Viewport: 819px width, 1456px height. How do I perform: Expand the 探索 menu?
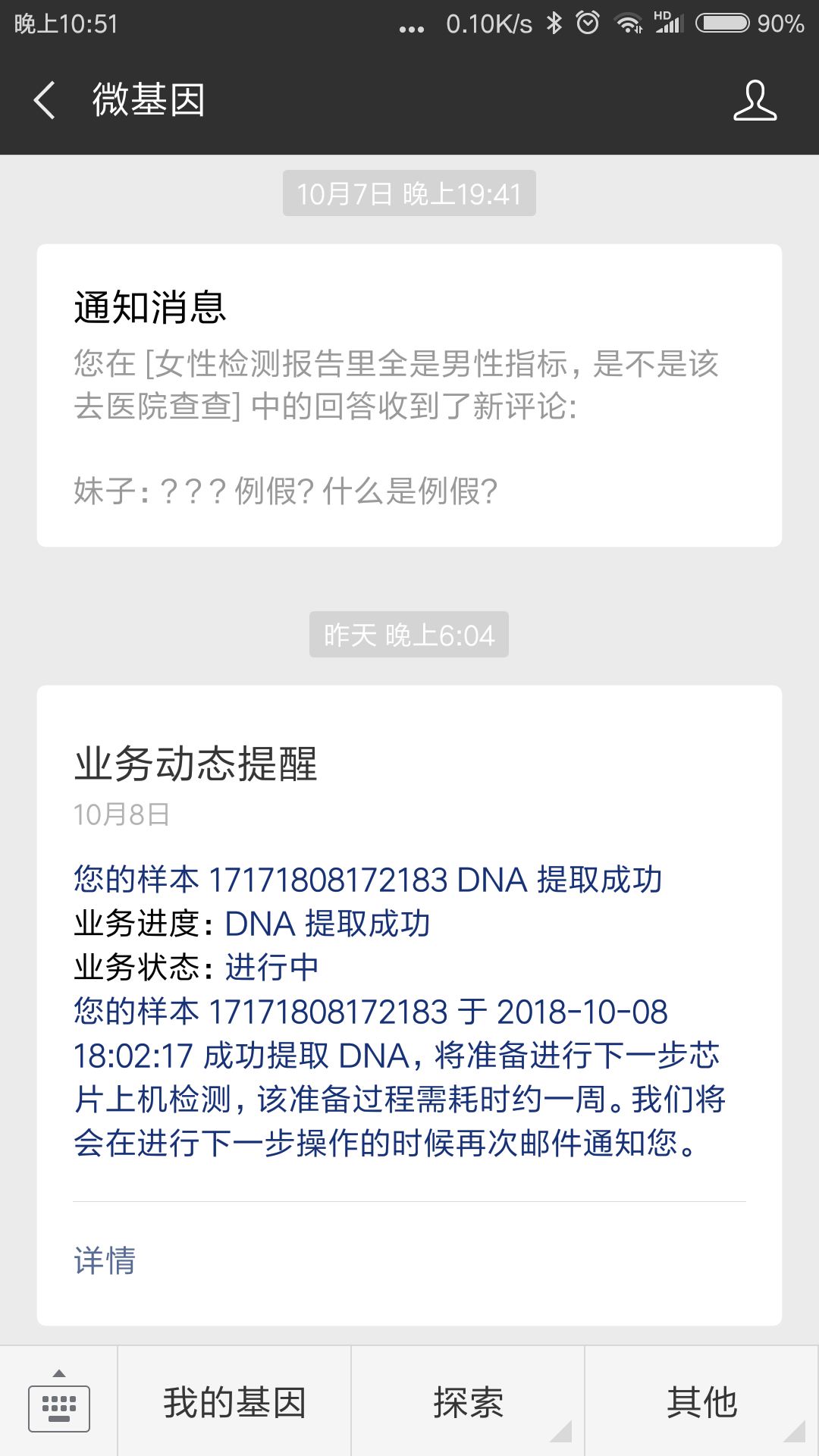(x=468, y=1401)
